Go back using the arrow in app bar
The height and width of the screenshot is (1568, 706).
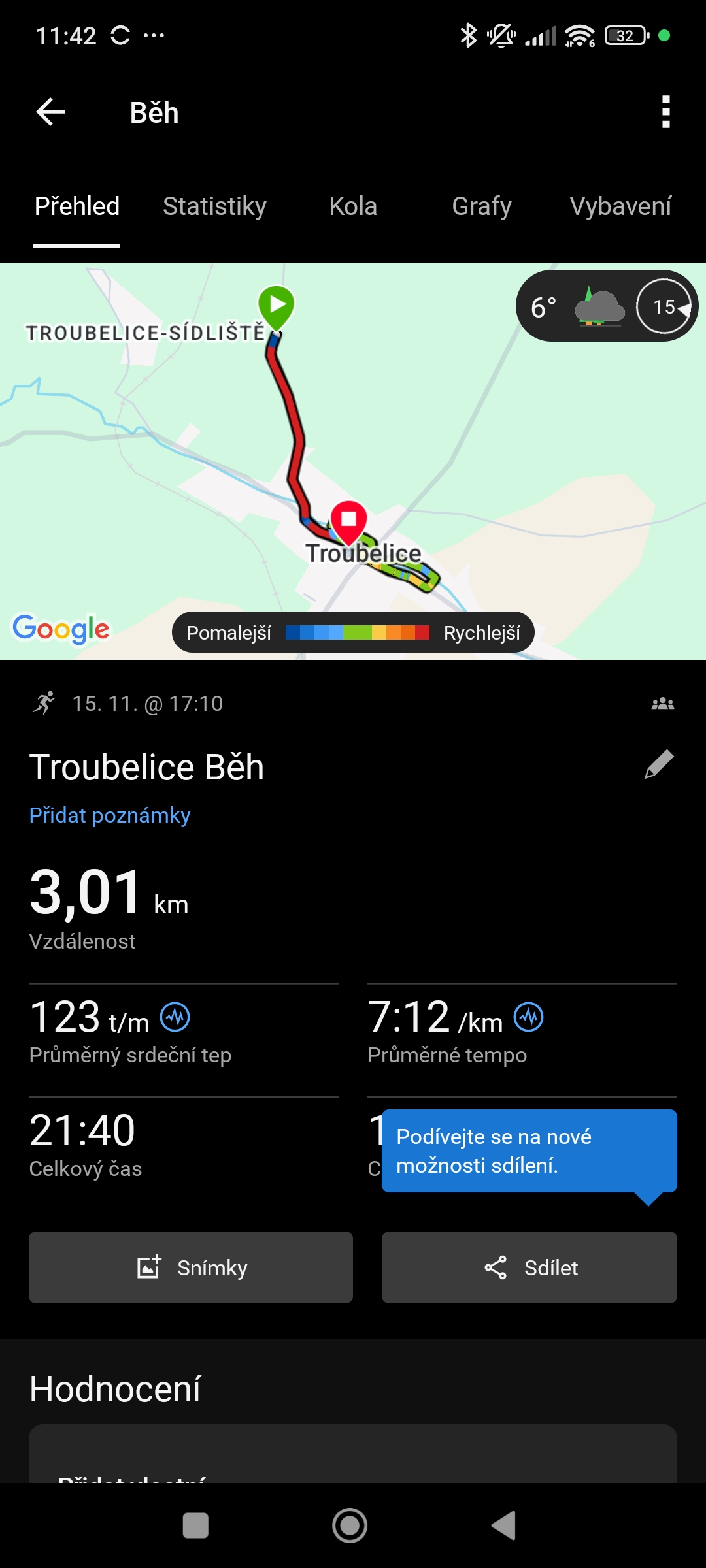coord(50,112)
